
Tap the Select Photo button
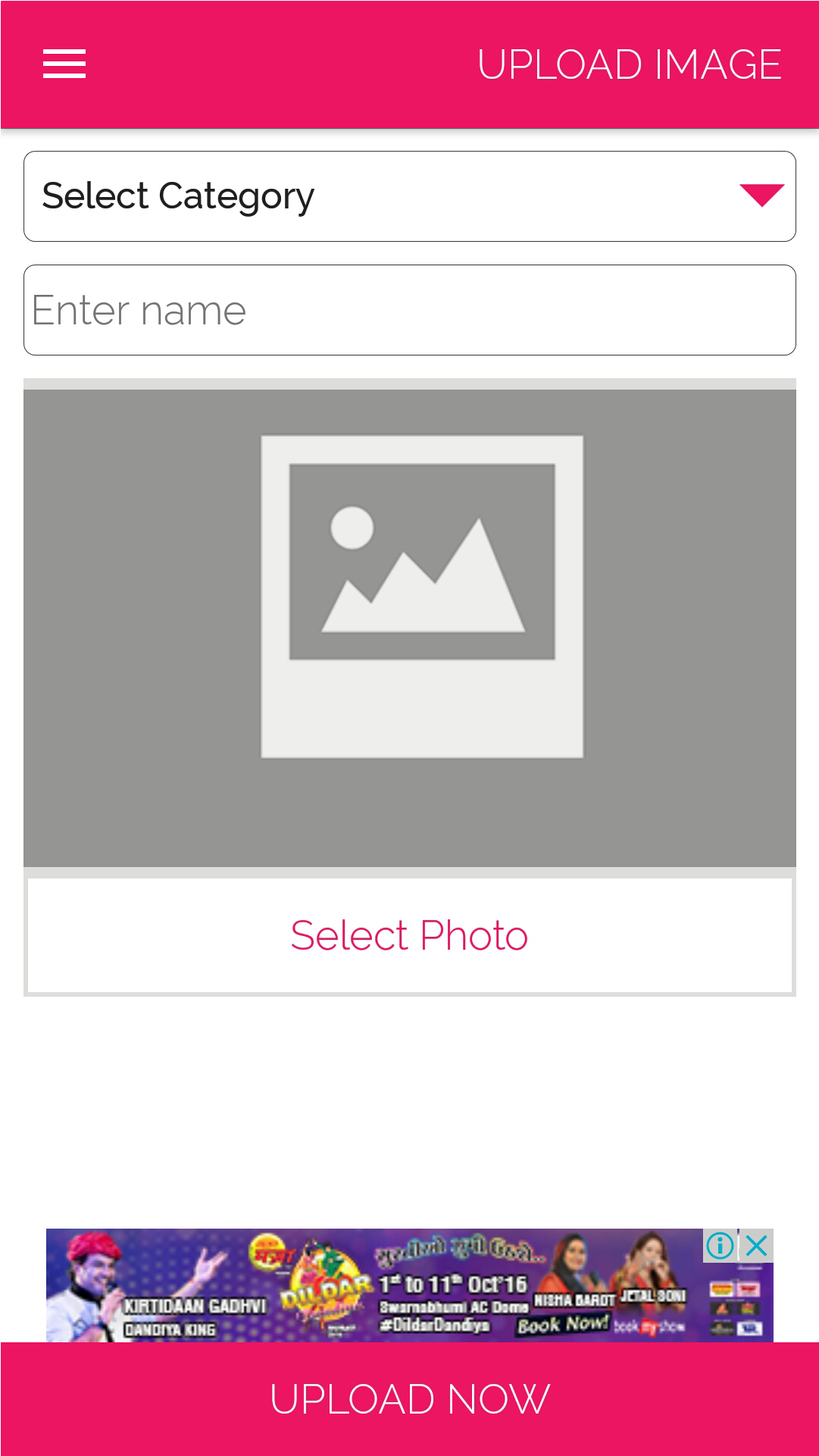coord(409,935)
